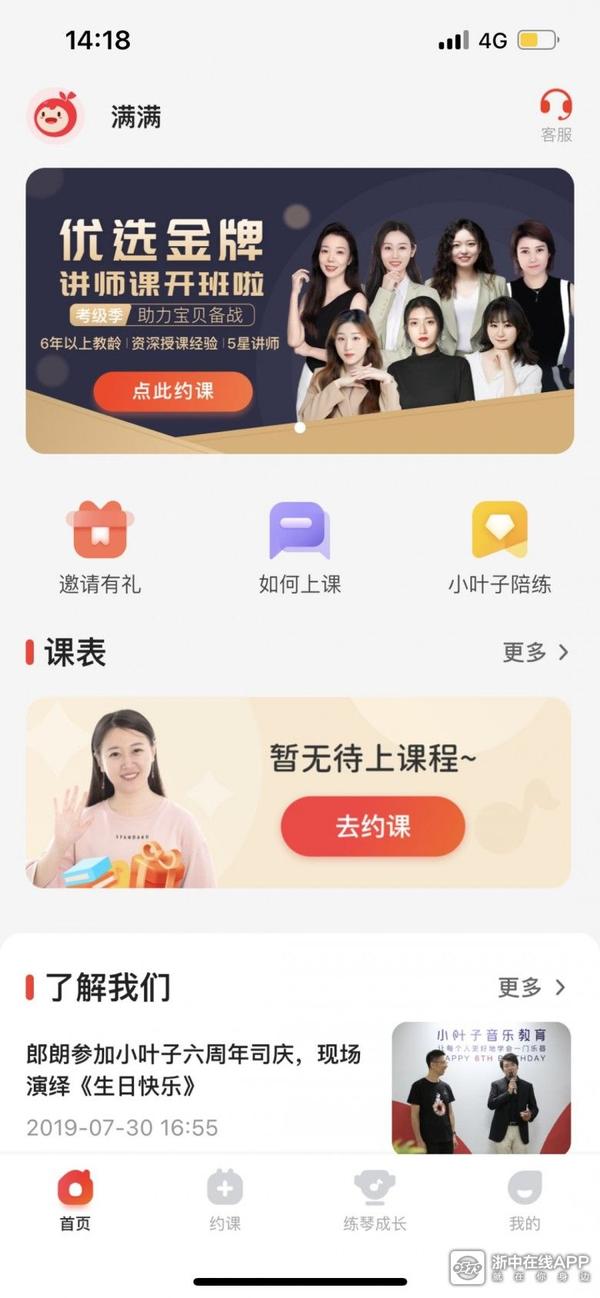
Task: Tap the 点此约课 button on banner
Action: click(173, 391)
